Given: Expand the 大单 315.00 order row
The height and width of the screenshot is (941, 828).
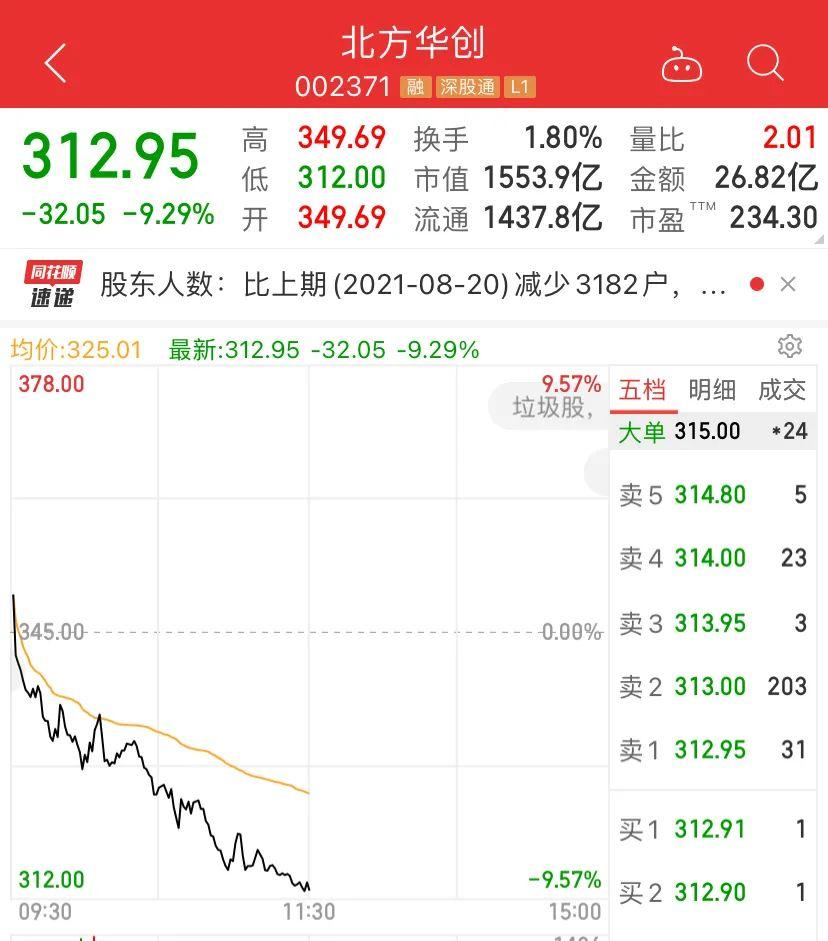Looking at the screenshot, I should 712,431.
